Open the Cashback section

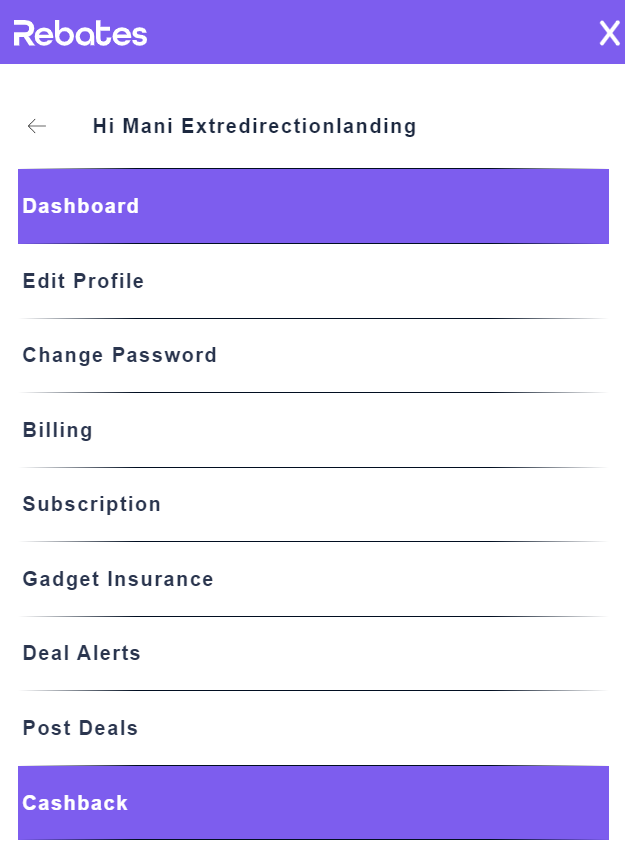coord(76,803)
